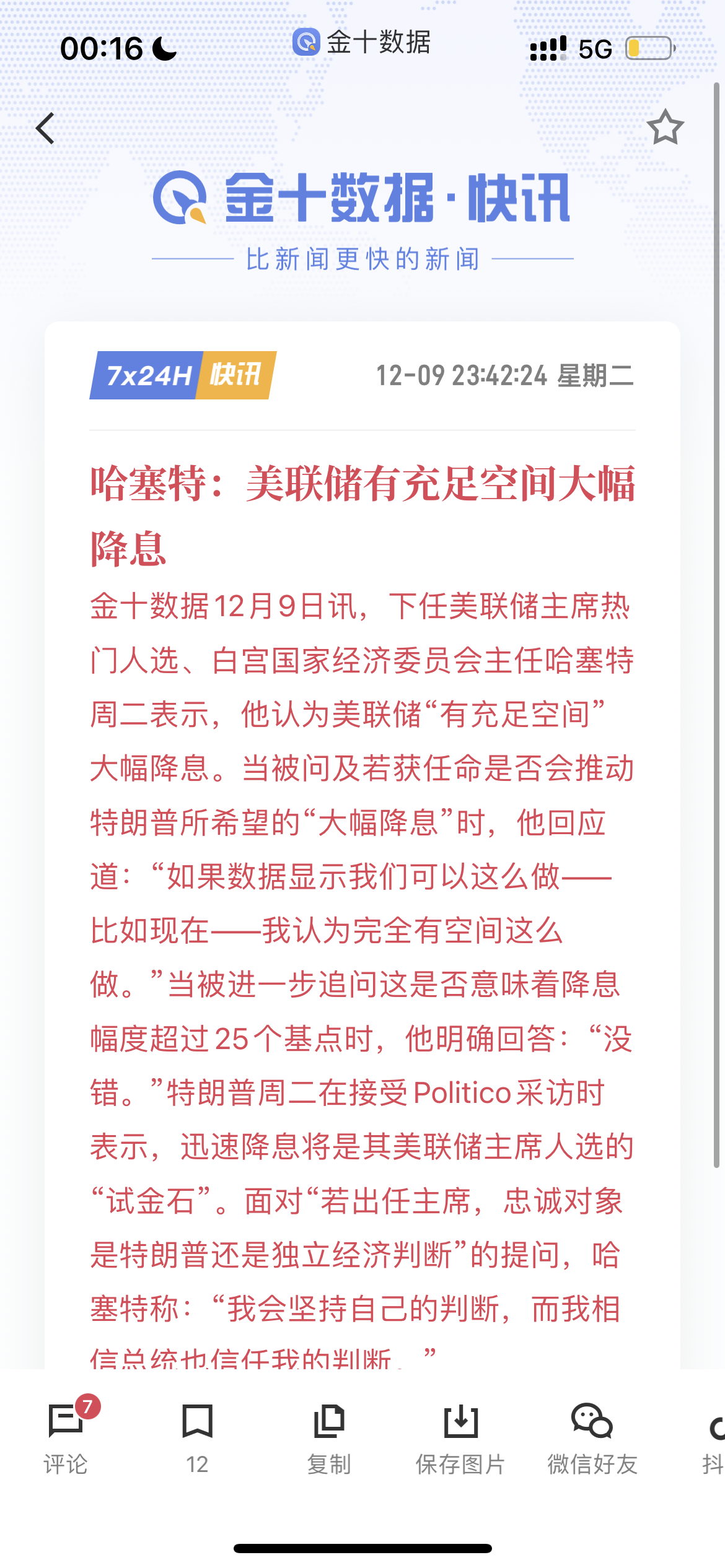
Task: Bookmark the article with the 12 count icon
Action: (197, 1438)
